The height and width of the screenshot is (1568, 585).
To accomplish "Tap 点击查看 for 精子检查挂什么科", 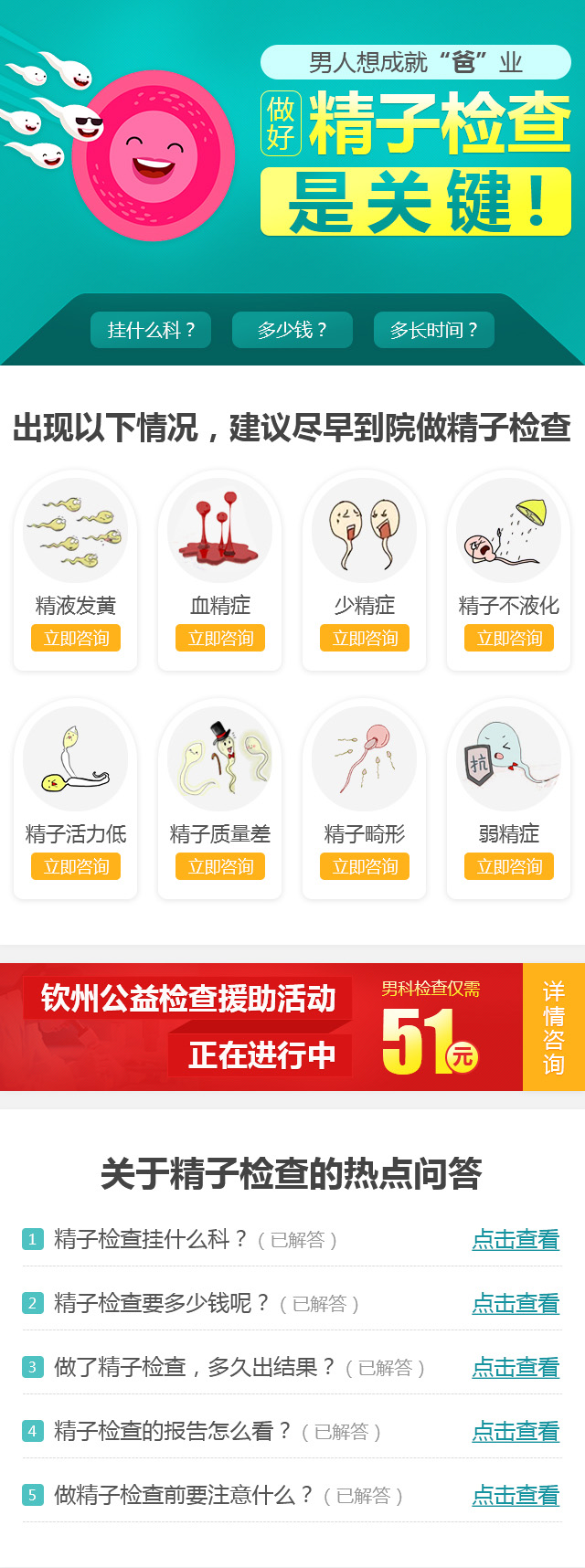I will coord(516,1240).
